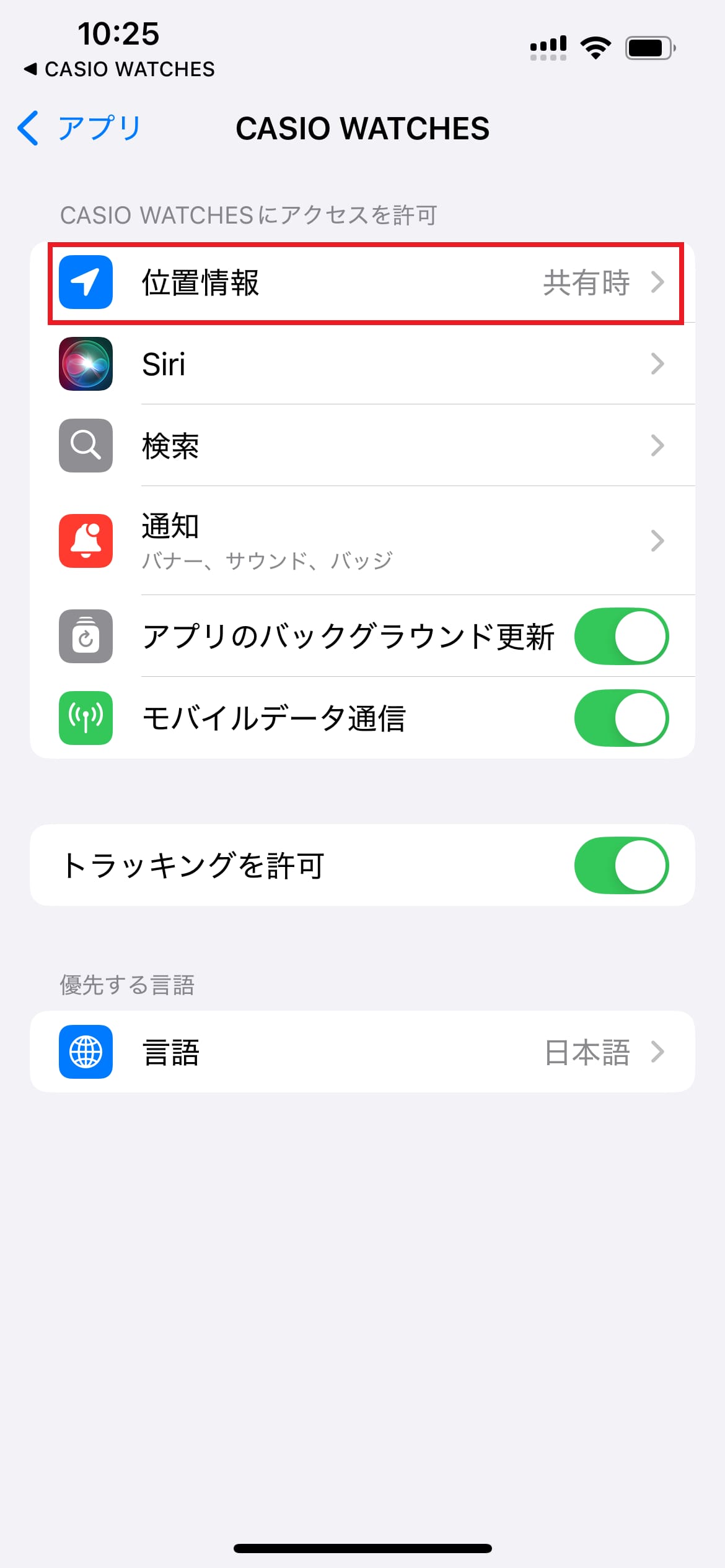Open the 通知 notification settings
Screen dimensions: 725x1568
pyautogui.click(x=362, y=541)
